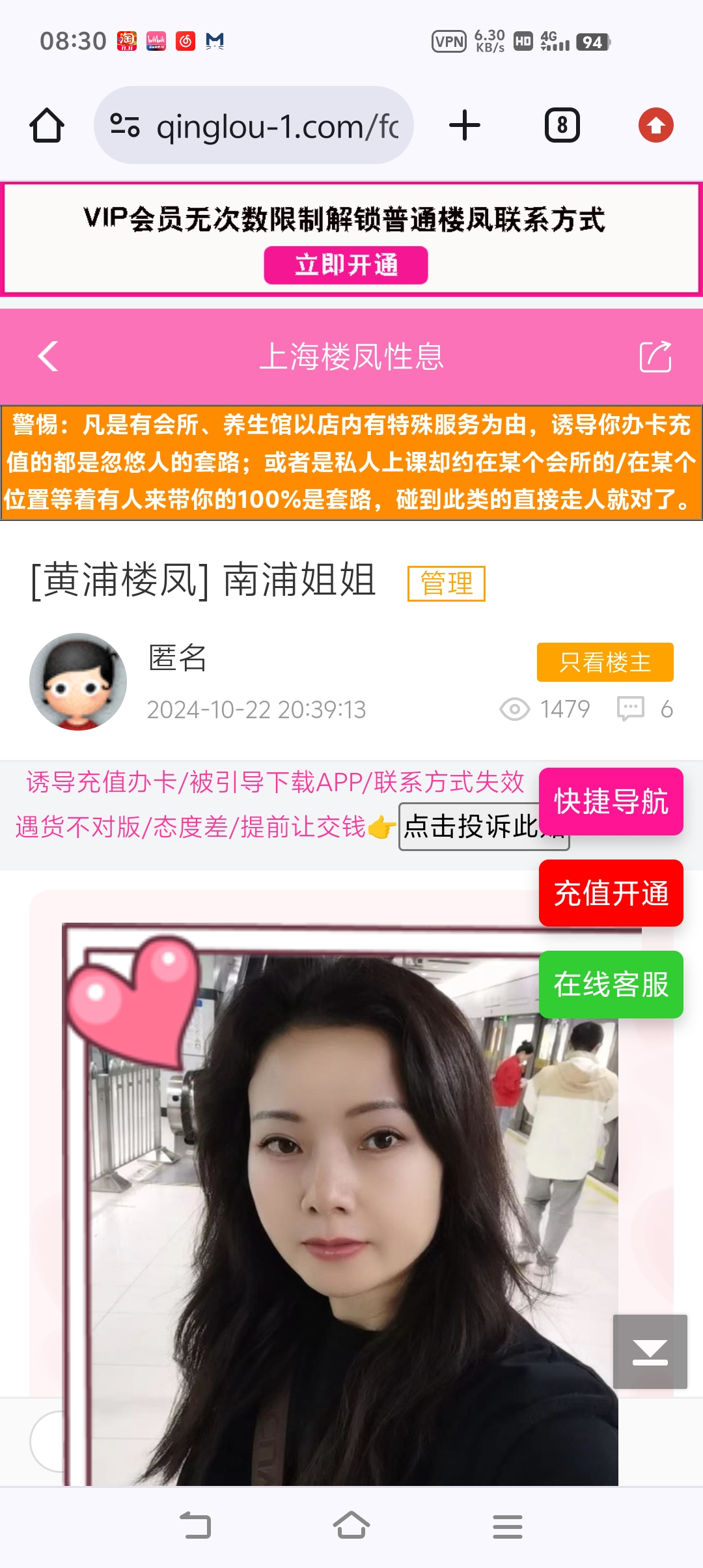Tap the 管理 button next to the title
Screen dimensions: 703x1568
(447, 583)
